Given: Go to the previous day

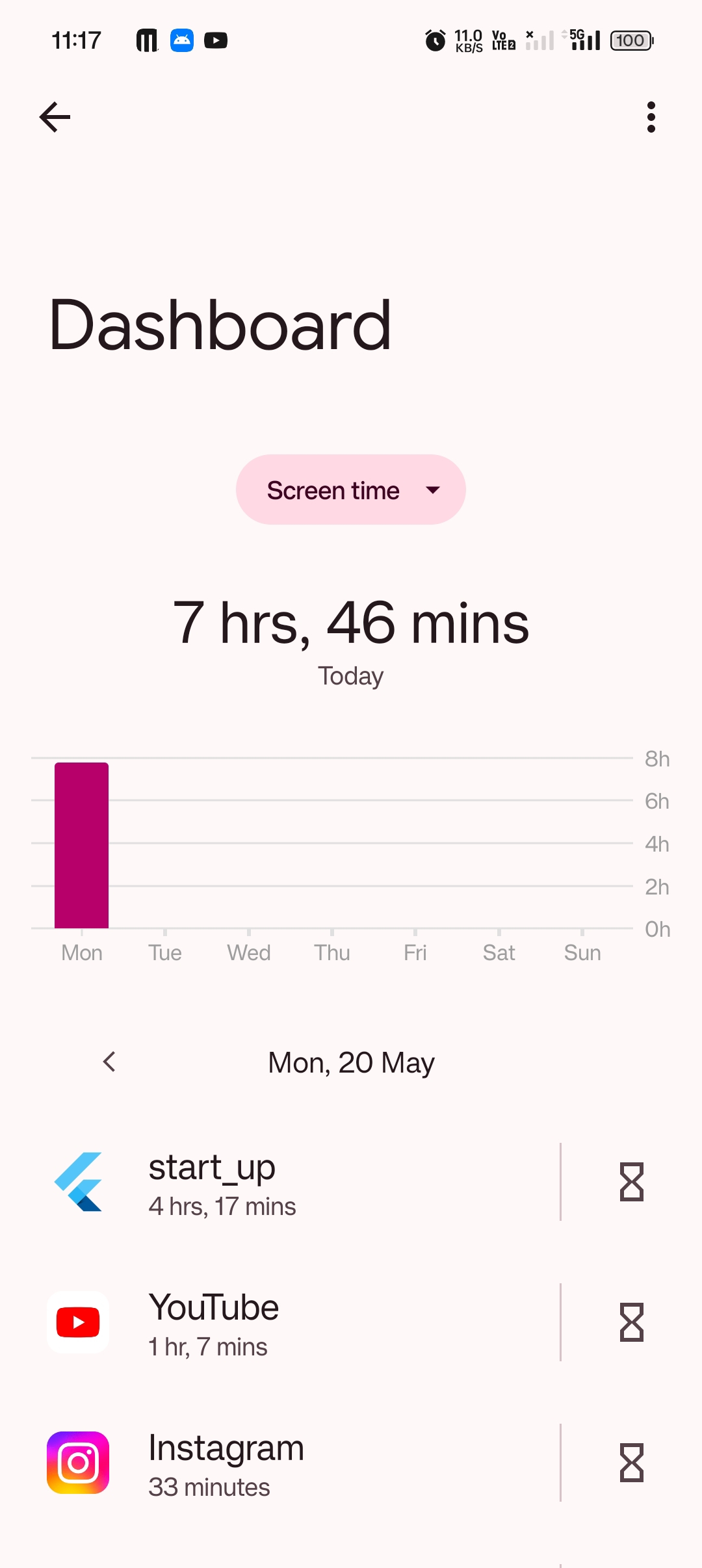Looking at the screenshot, I should tap(109, 1062).
